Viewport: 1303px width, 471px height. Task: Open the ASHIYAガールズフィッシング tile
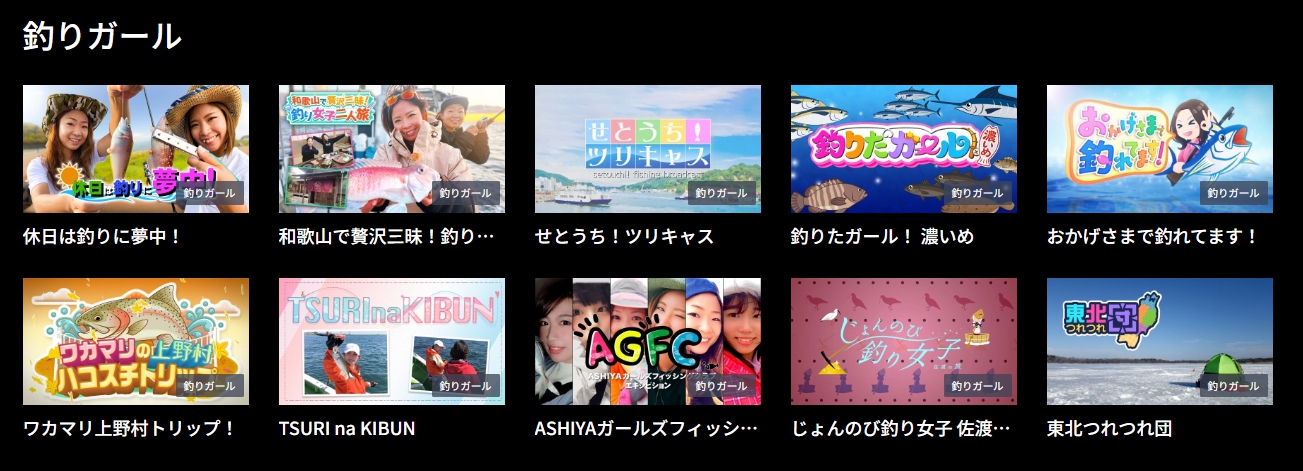click(x=647, y=341)
